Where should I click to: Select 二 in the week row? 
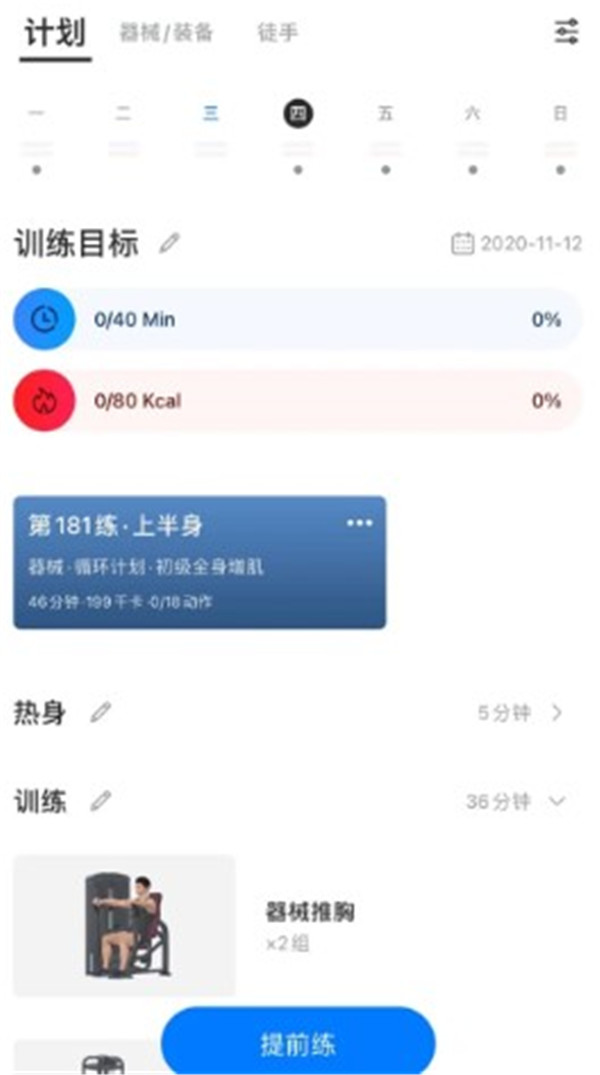123,114
